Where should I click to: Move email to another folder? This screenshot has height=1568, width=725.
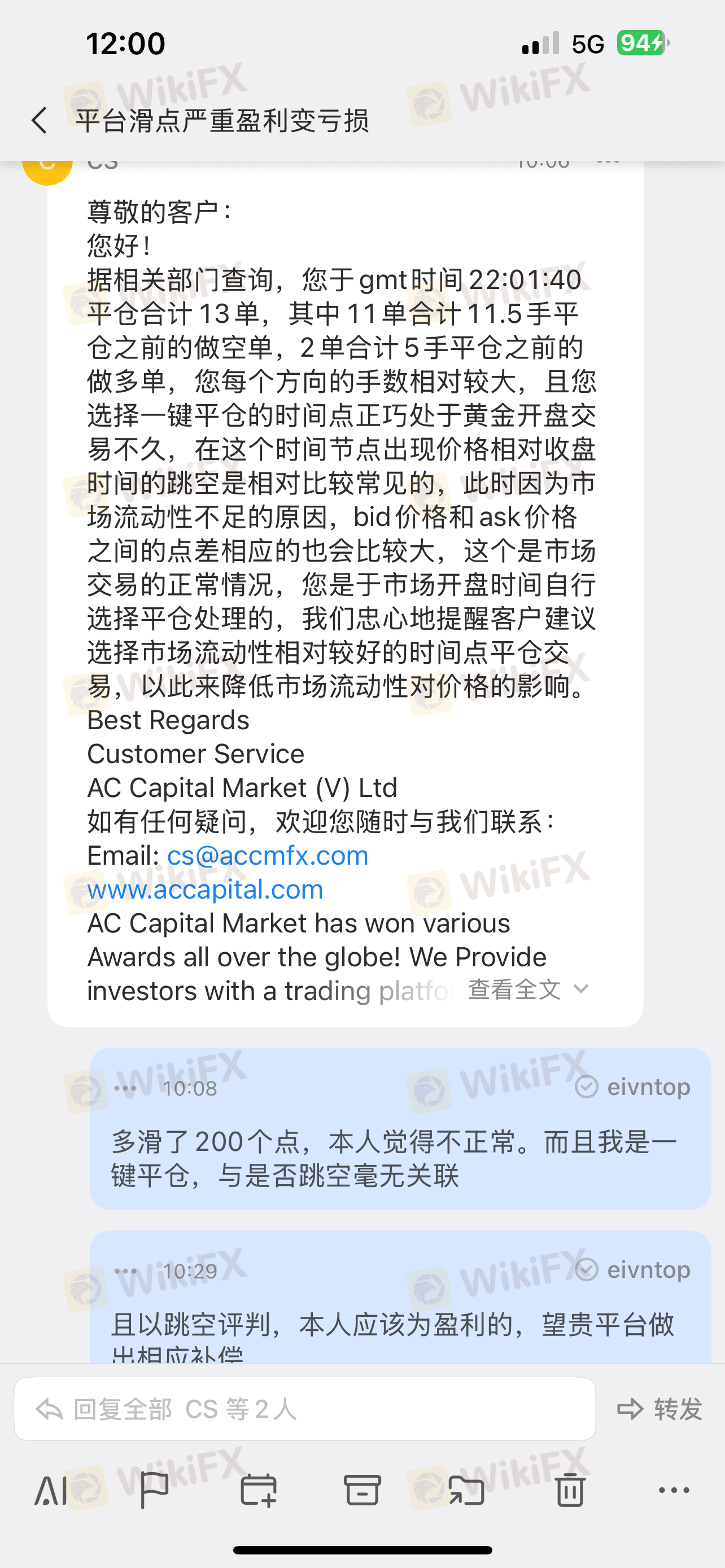[466, 1490]
